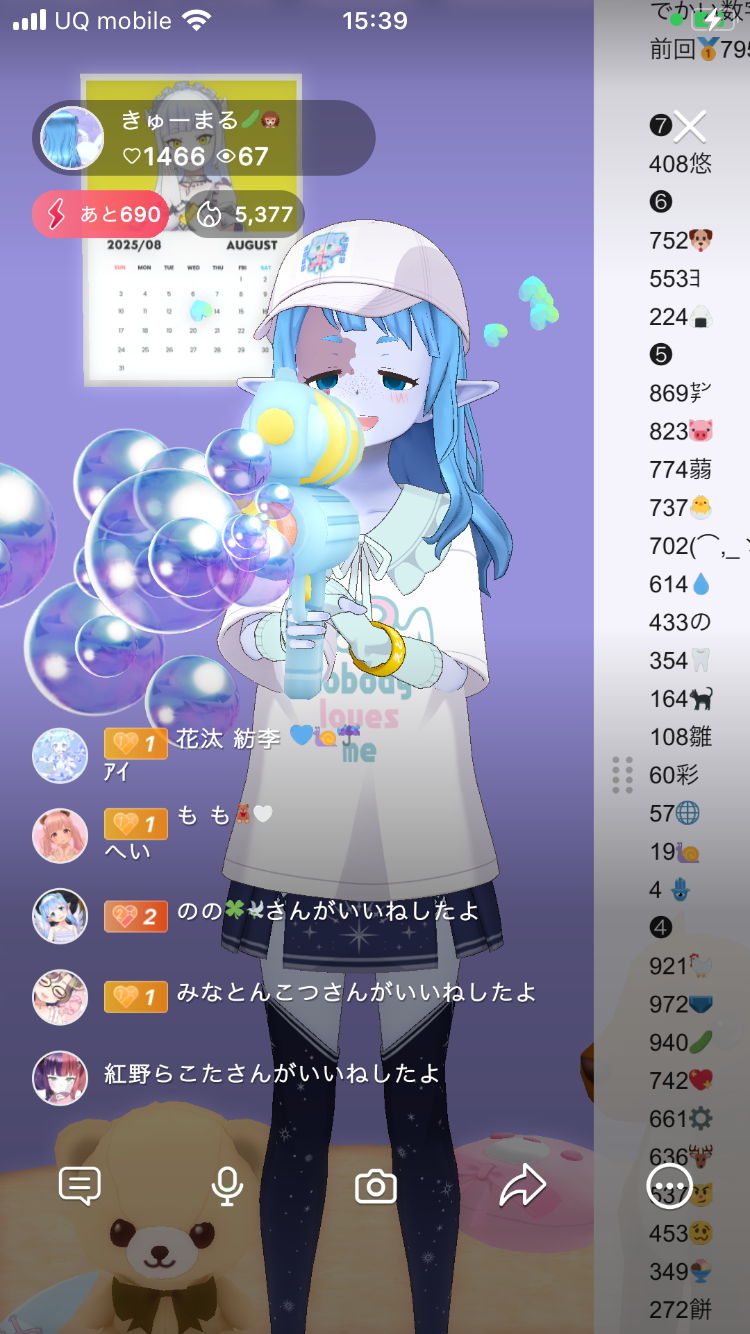Close the live stream
The height and width of the screenshot is (1334, 750).
690,127
